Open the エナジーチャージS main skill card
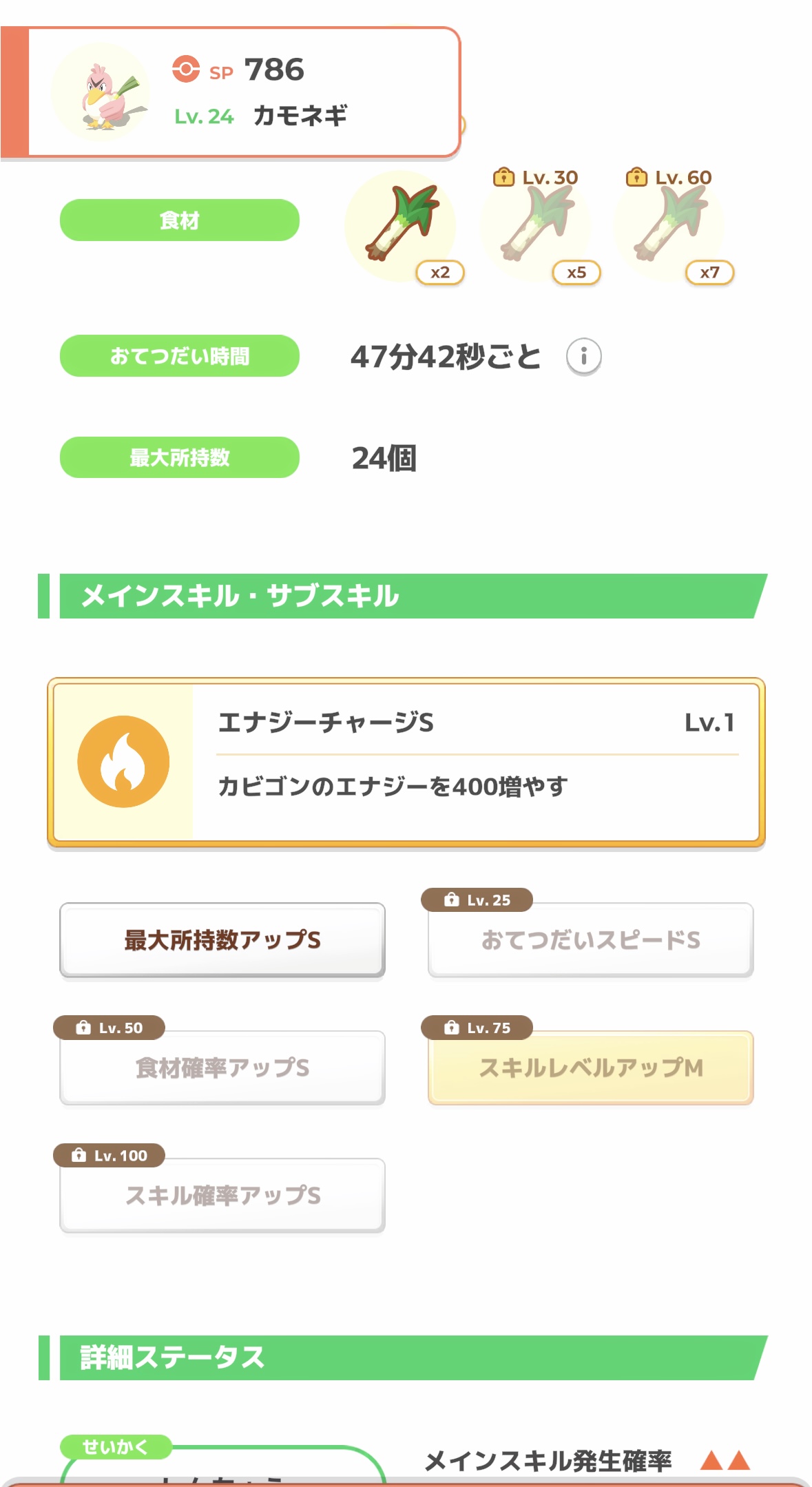 (x=406, y=762)
